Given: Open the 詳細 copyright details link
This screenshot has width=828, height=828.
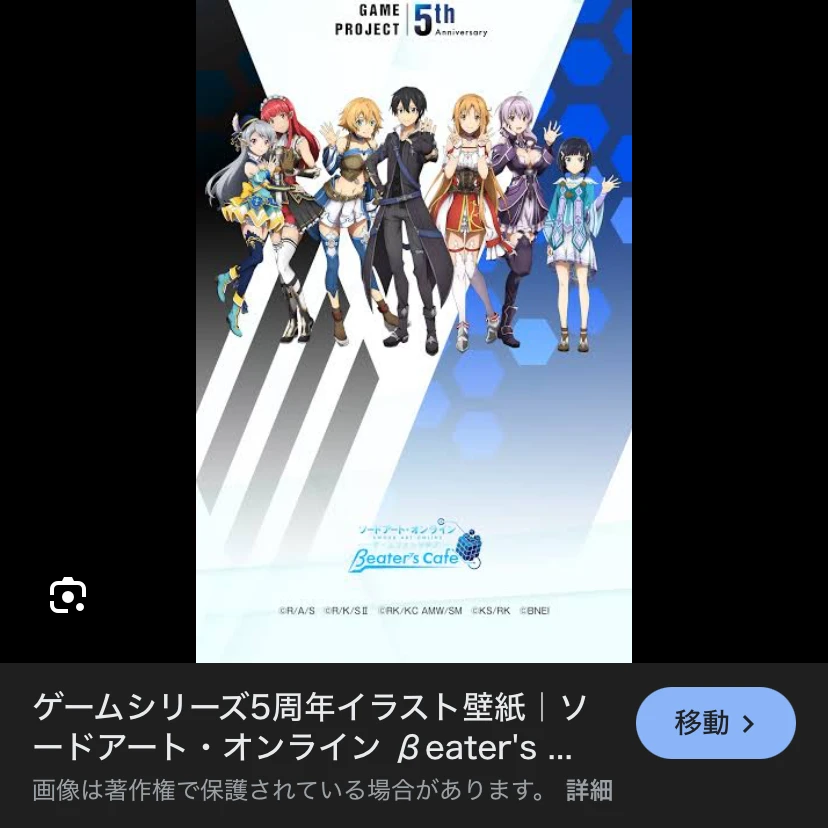Looking at the screenshot, I should coord(589,790).
